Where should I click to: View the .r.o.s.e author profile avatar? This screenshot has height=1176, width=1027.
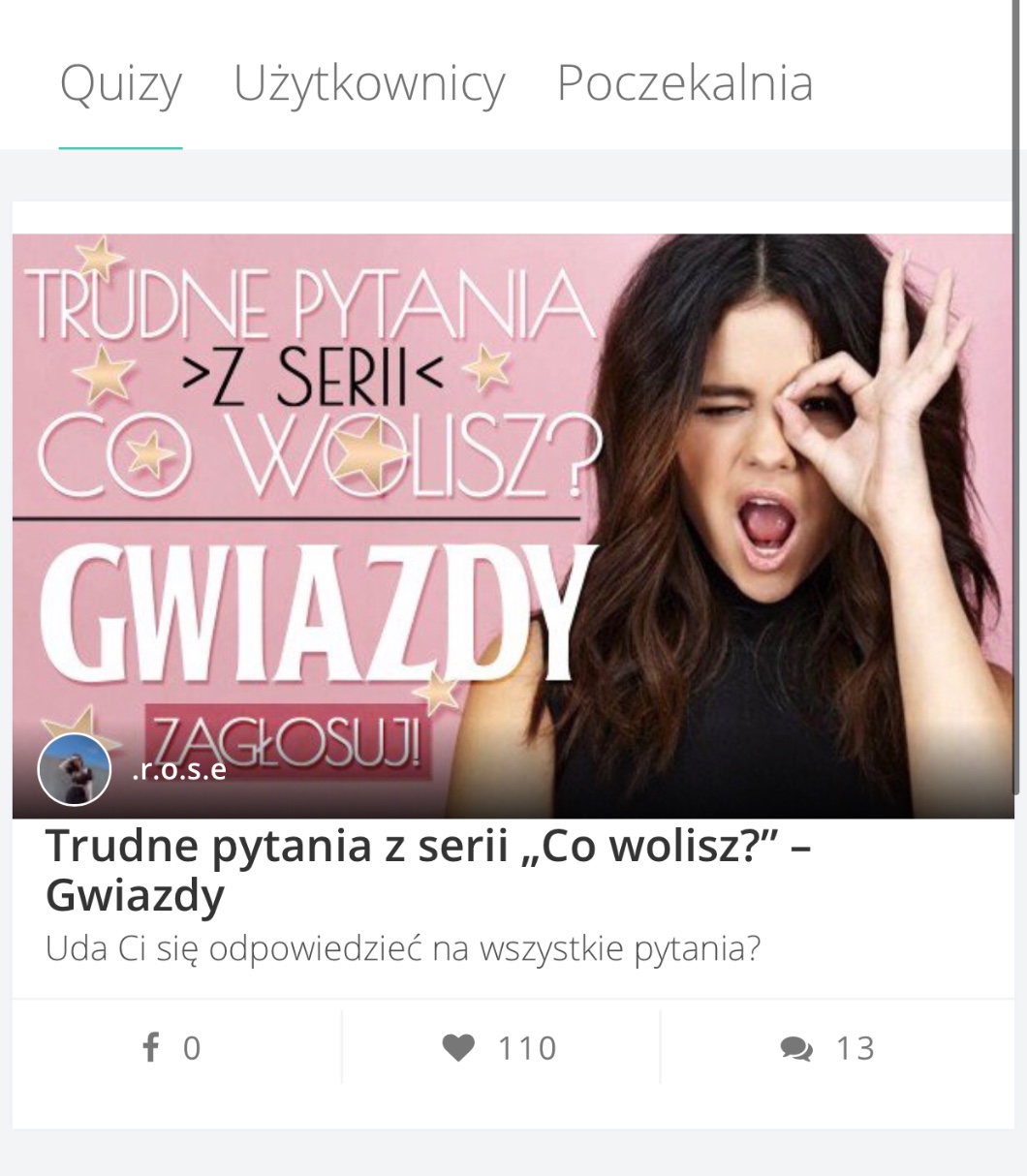click(x=74, y=770)
